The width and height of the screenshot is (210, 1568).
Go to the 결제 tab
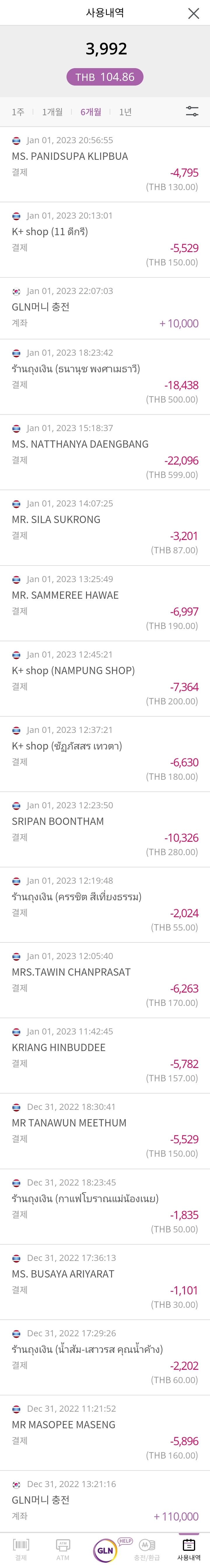coord(21,1548)
